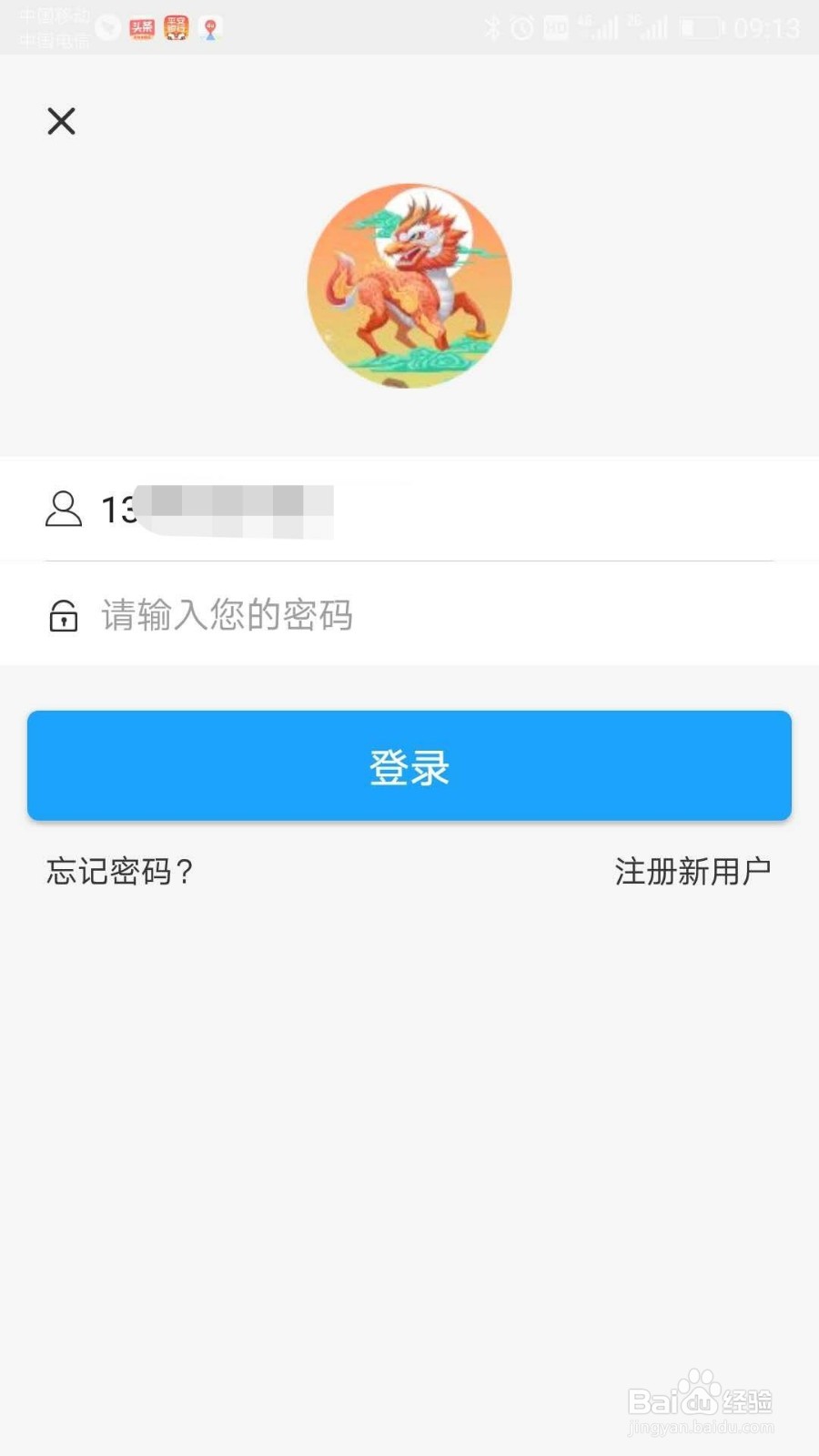Click the location pin notification icon
The width and height of the screenshot is (819, 1456).
209,27
